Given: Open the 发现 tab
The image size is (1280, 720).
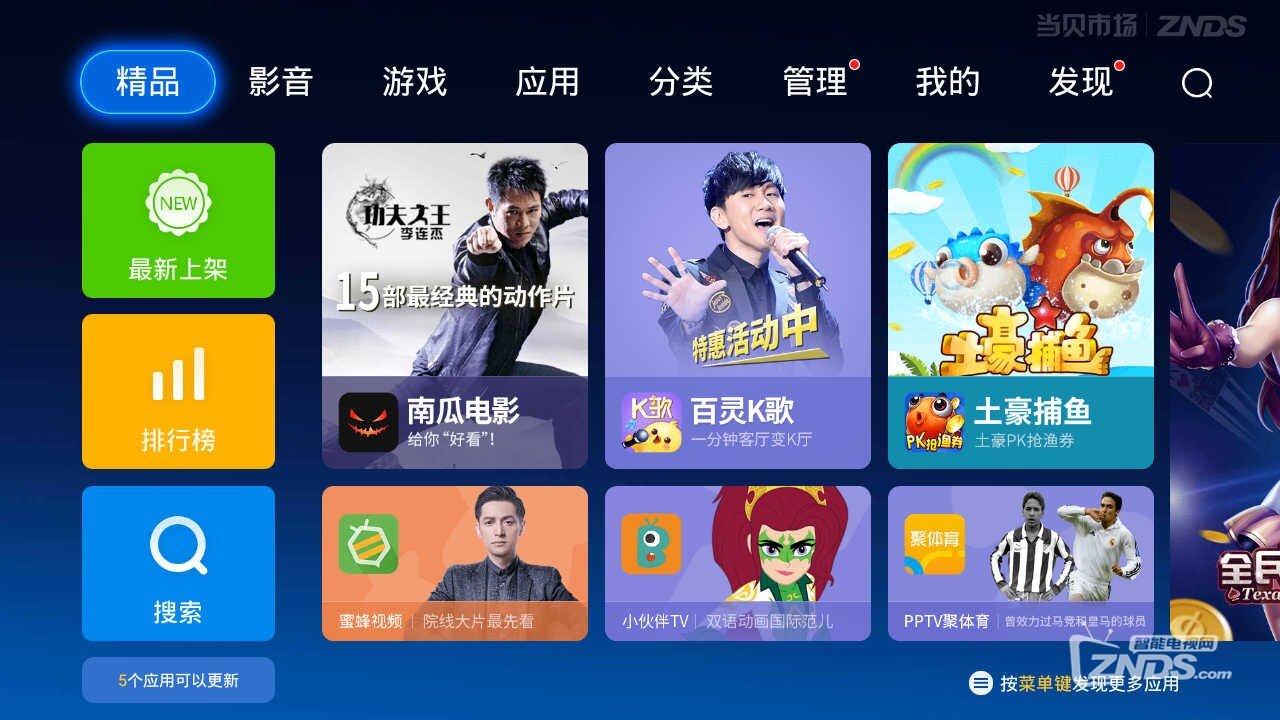Looking at the screenshot, I should tap(1081, 82).
